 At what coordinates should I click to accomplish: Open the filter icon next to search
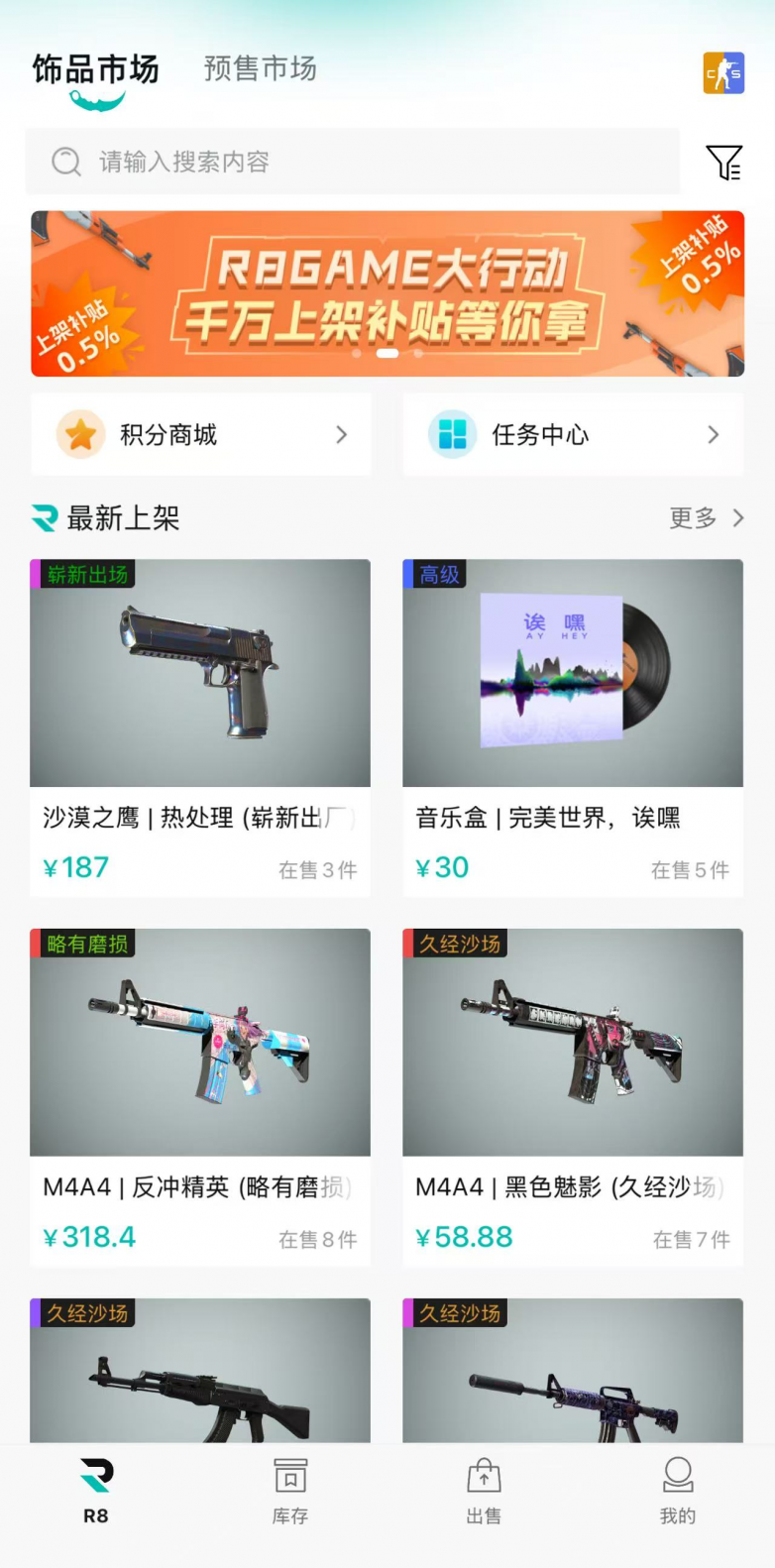(723, 163)
